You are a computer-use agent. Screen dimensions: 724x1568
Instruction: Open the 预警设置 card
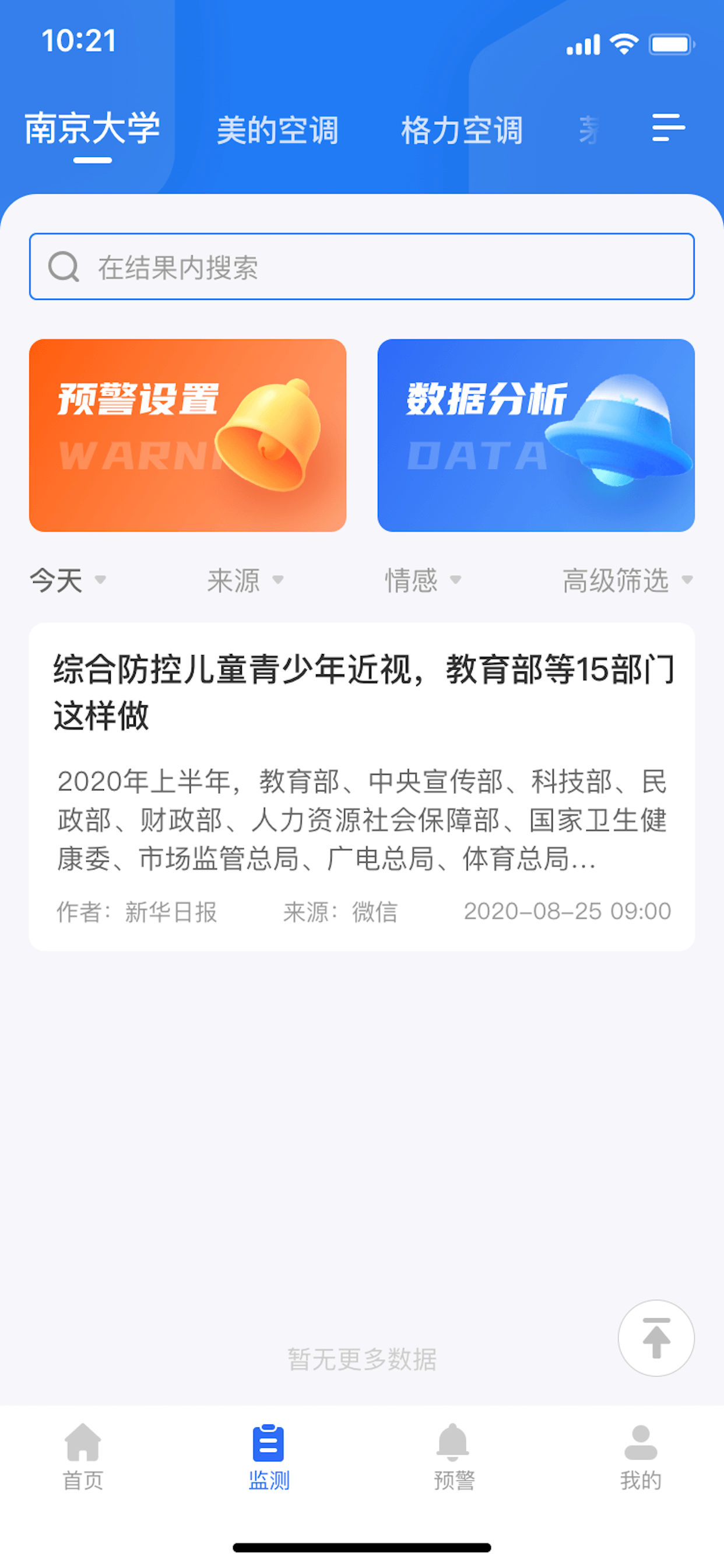187,435
